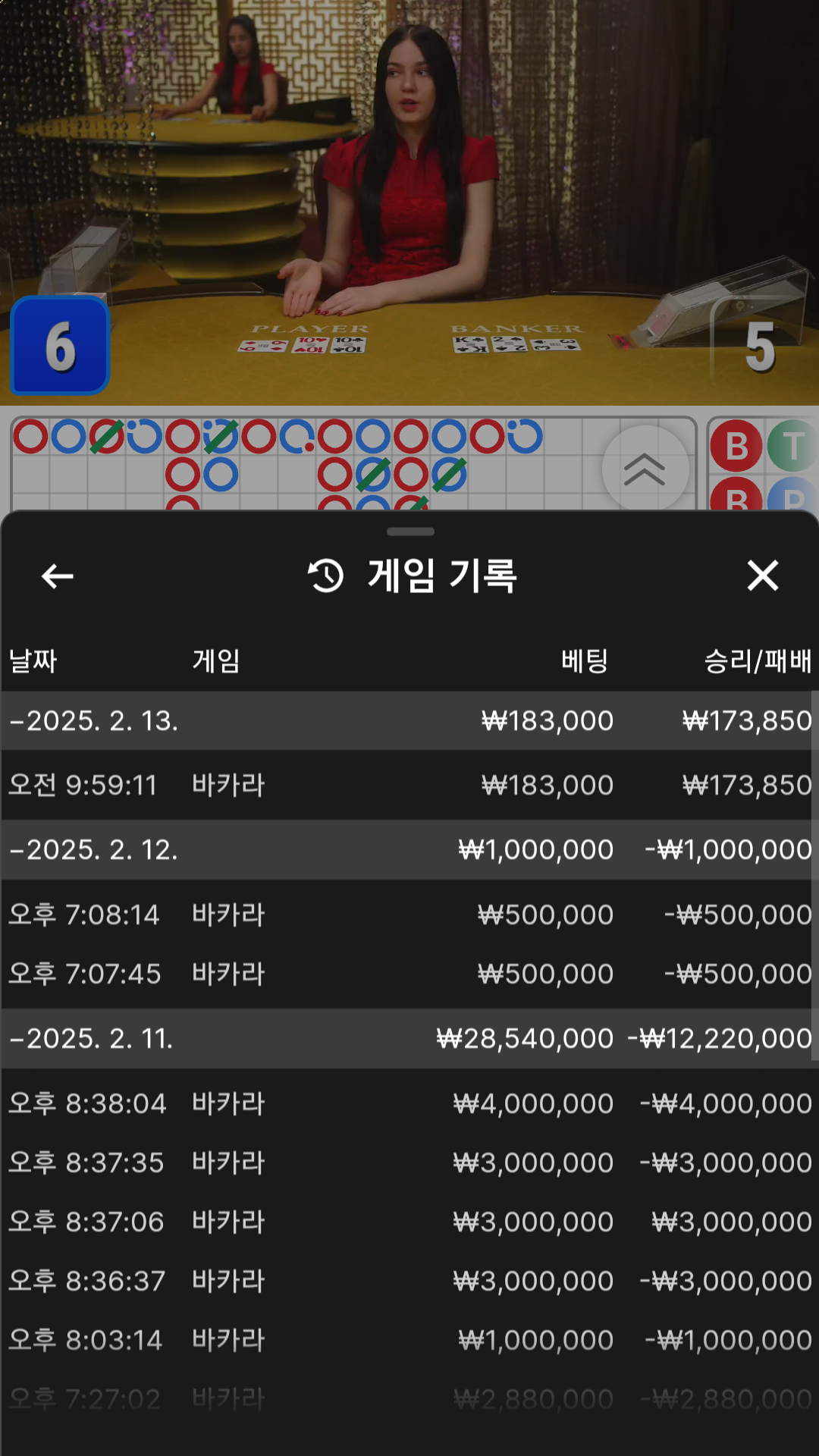
Task: Go back from the game history panel
Action: point(58,576)
